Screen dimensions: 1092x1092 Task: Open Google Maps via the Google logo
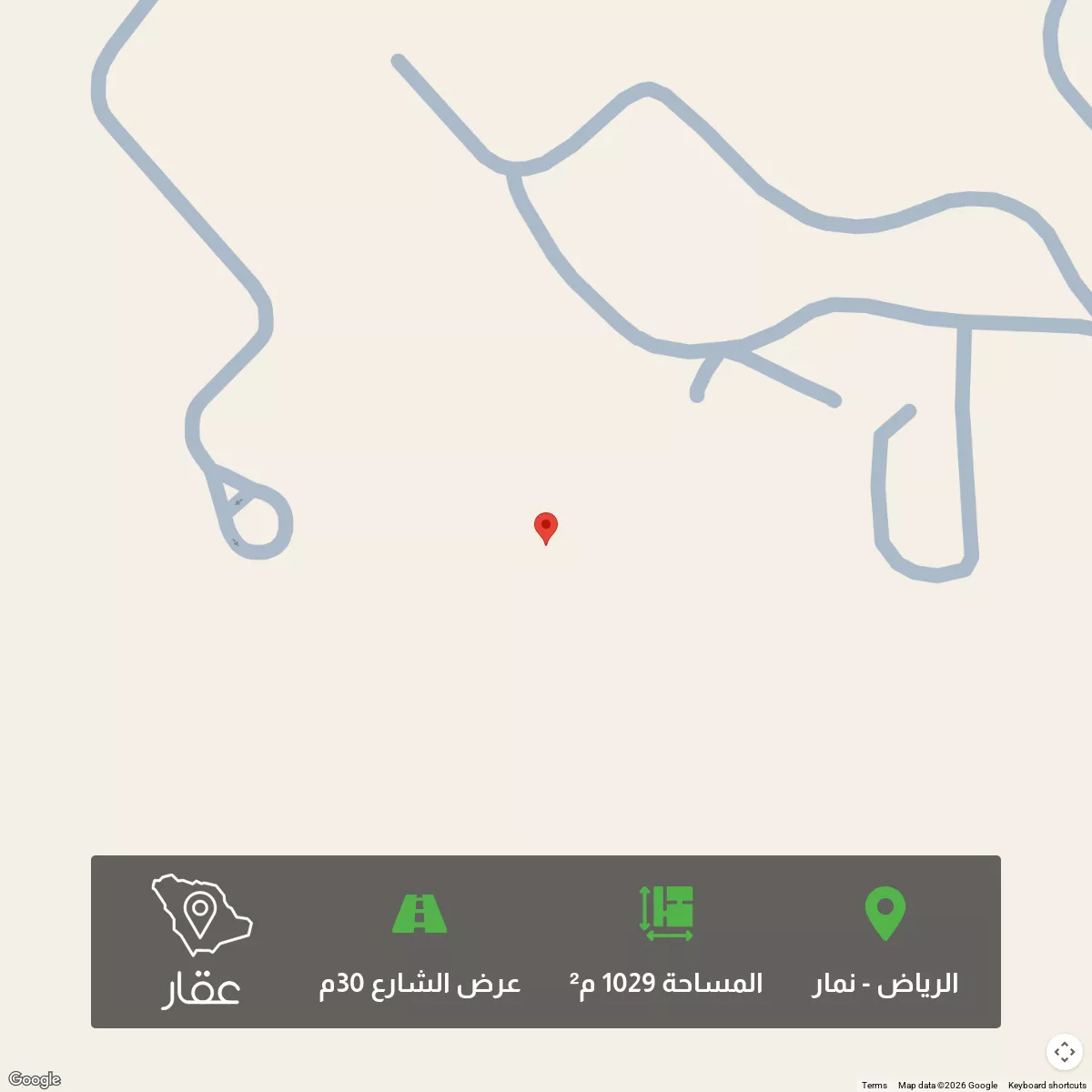(x=35, y=1079)
